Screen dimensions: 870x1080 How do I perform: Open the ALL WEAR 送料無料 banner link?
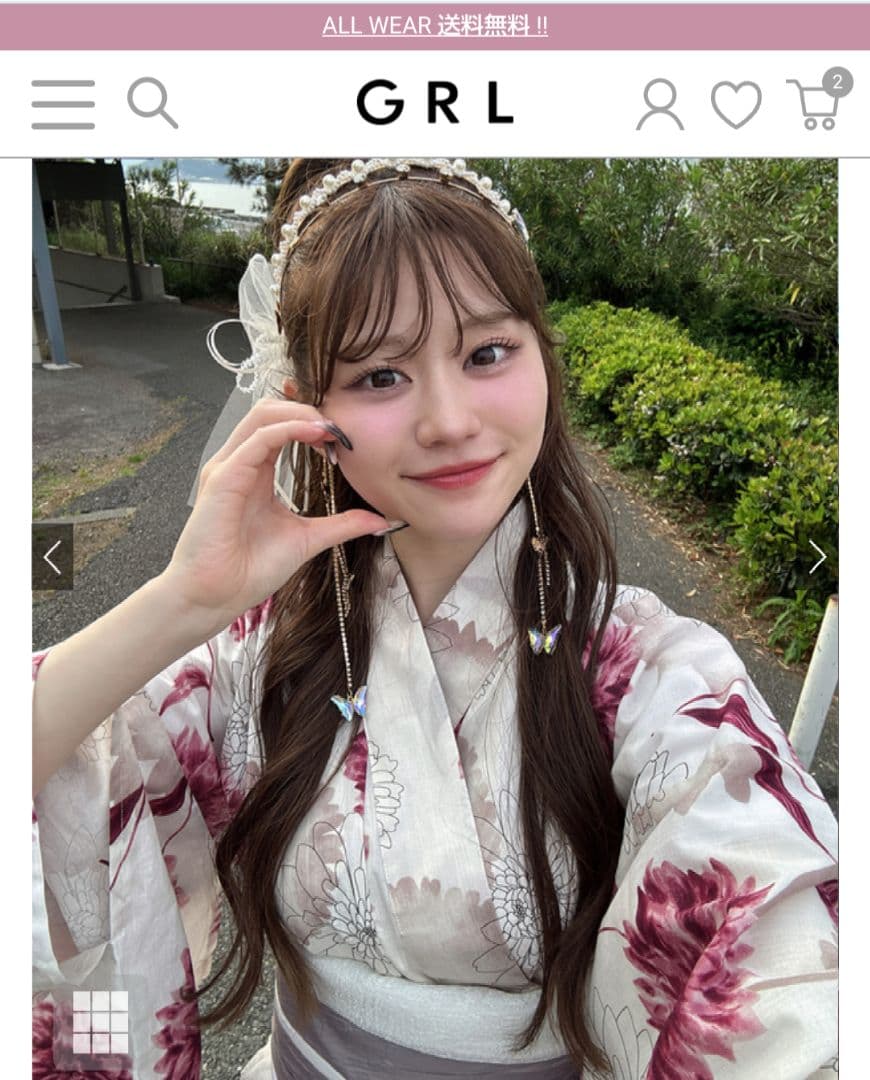point(435,26)
